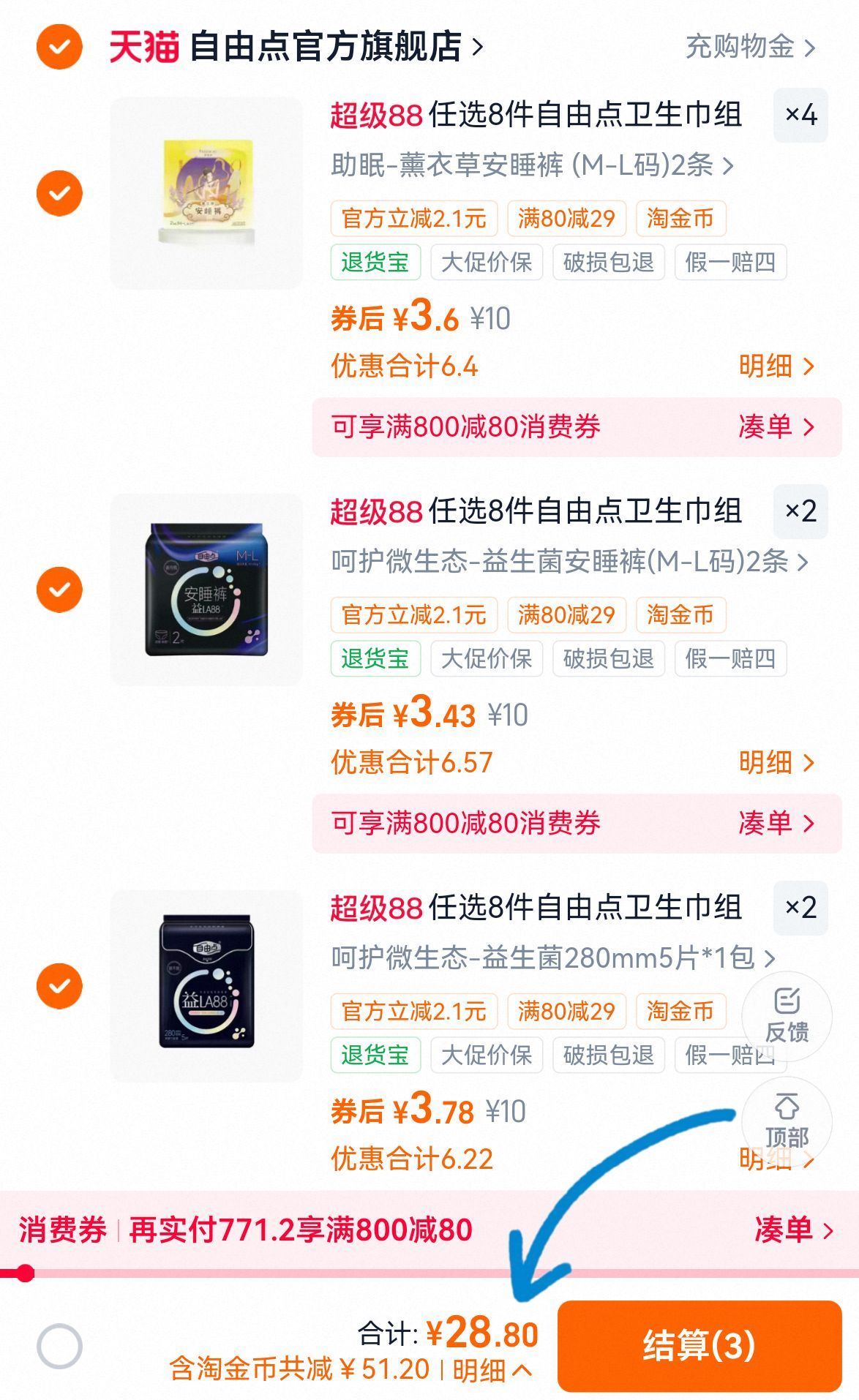Open 薰衣草安睡裤 product image

coord(206,193)
